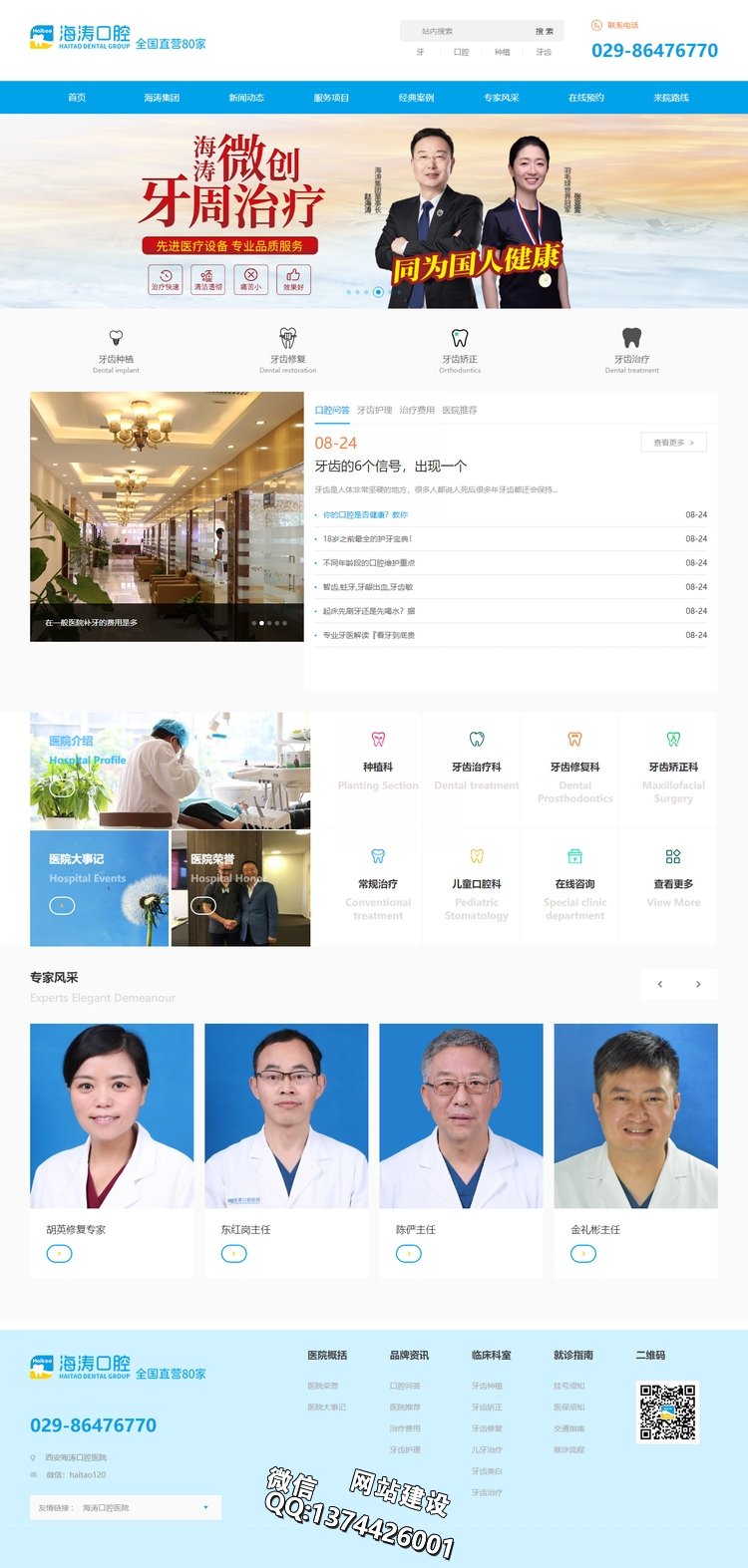Image resolution: width=748 pixels, height=1568 pixels.
Task: Switch to the 牙齿护理 news tab
Action: [374, 410]
